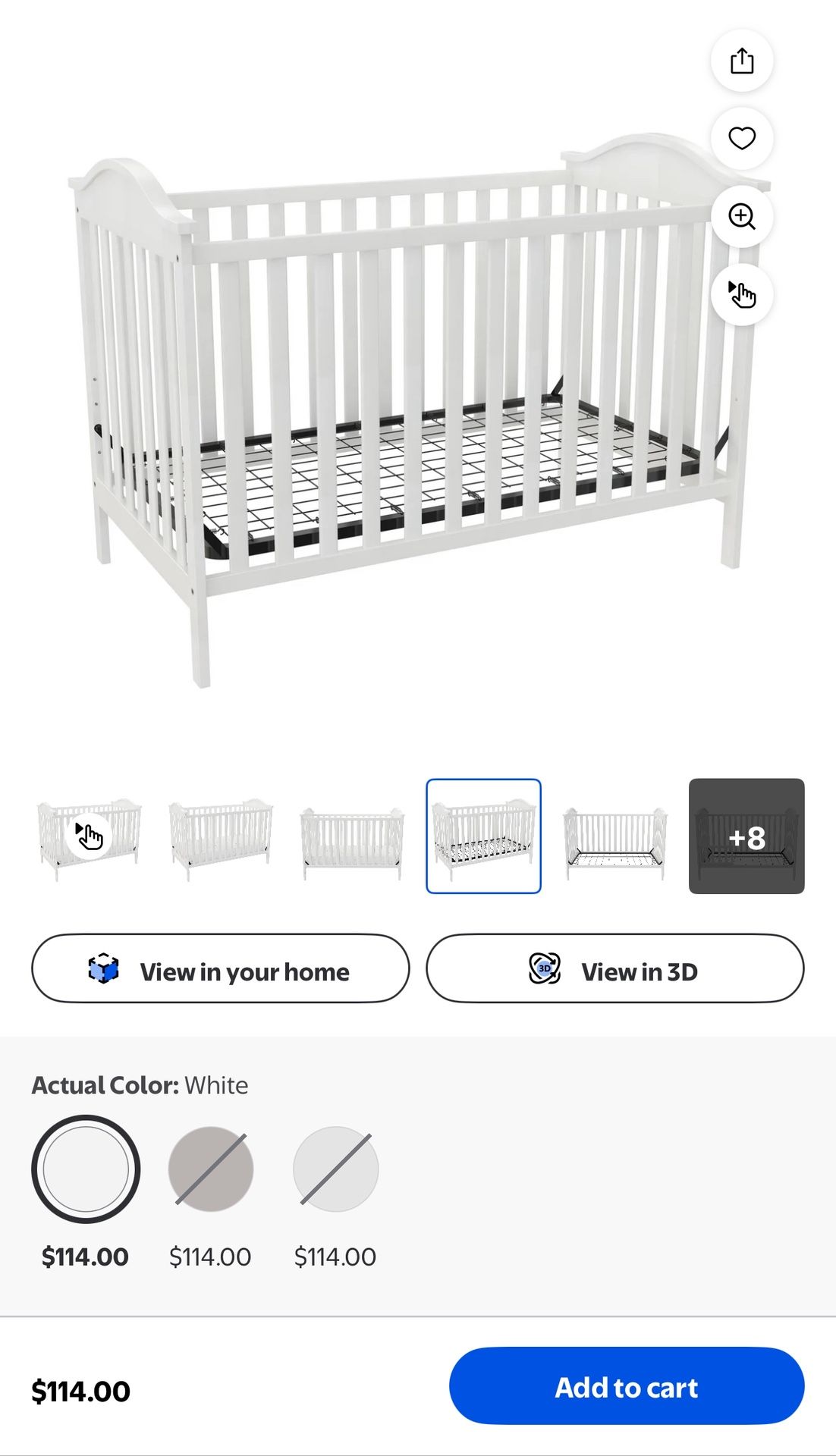Tap View in your home
The width and height of the screenshot is (836, 1456).
pos(220,968)
